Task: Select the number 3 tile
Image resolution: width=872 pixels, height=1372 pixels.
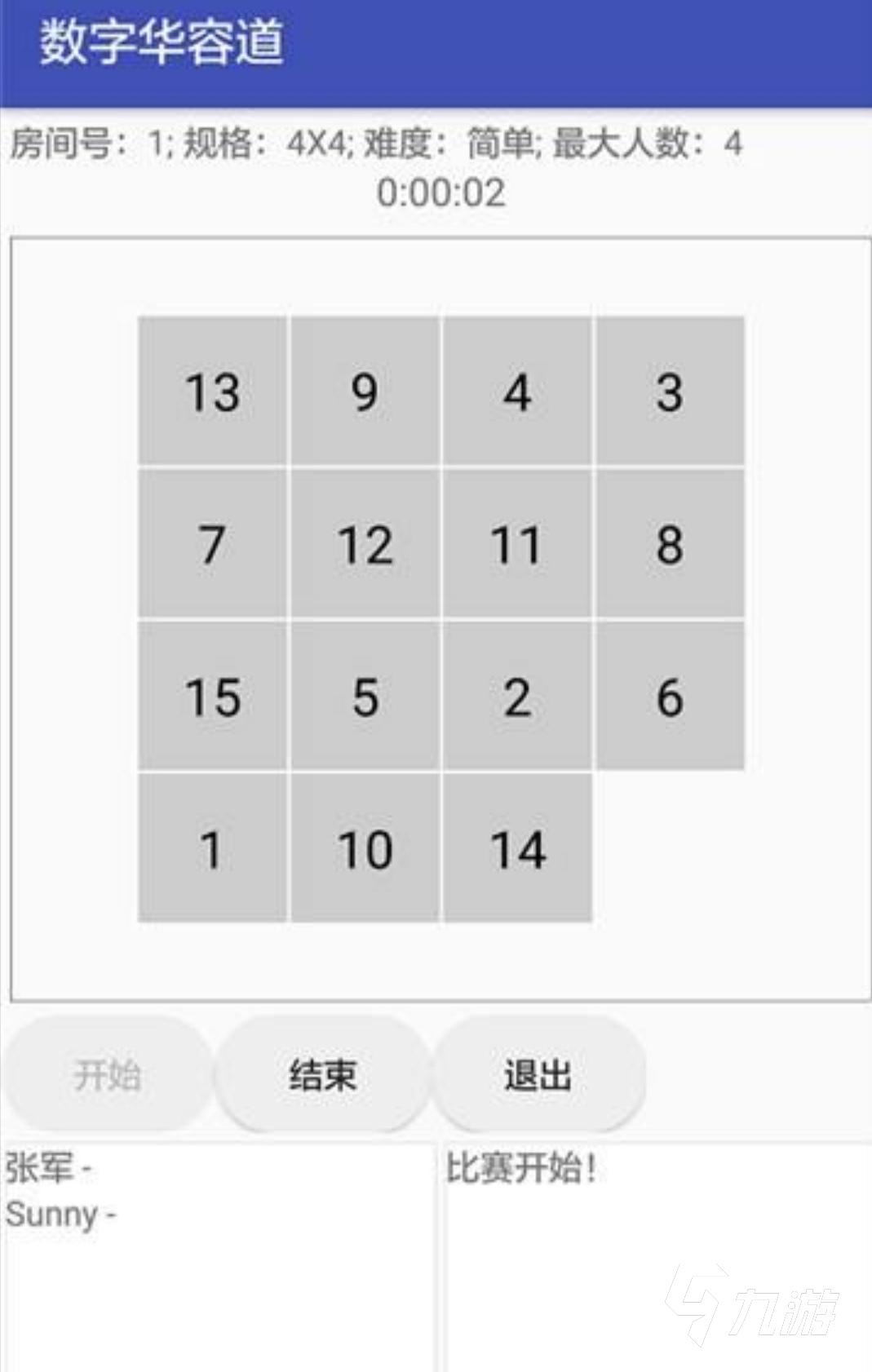Action: [670, 392]
